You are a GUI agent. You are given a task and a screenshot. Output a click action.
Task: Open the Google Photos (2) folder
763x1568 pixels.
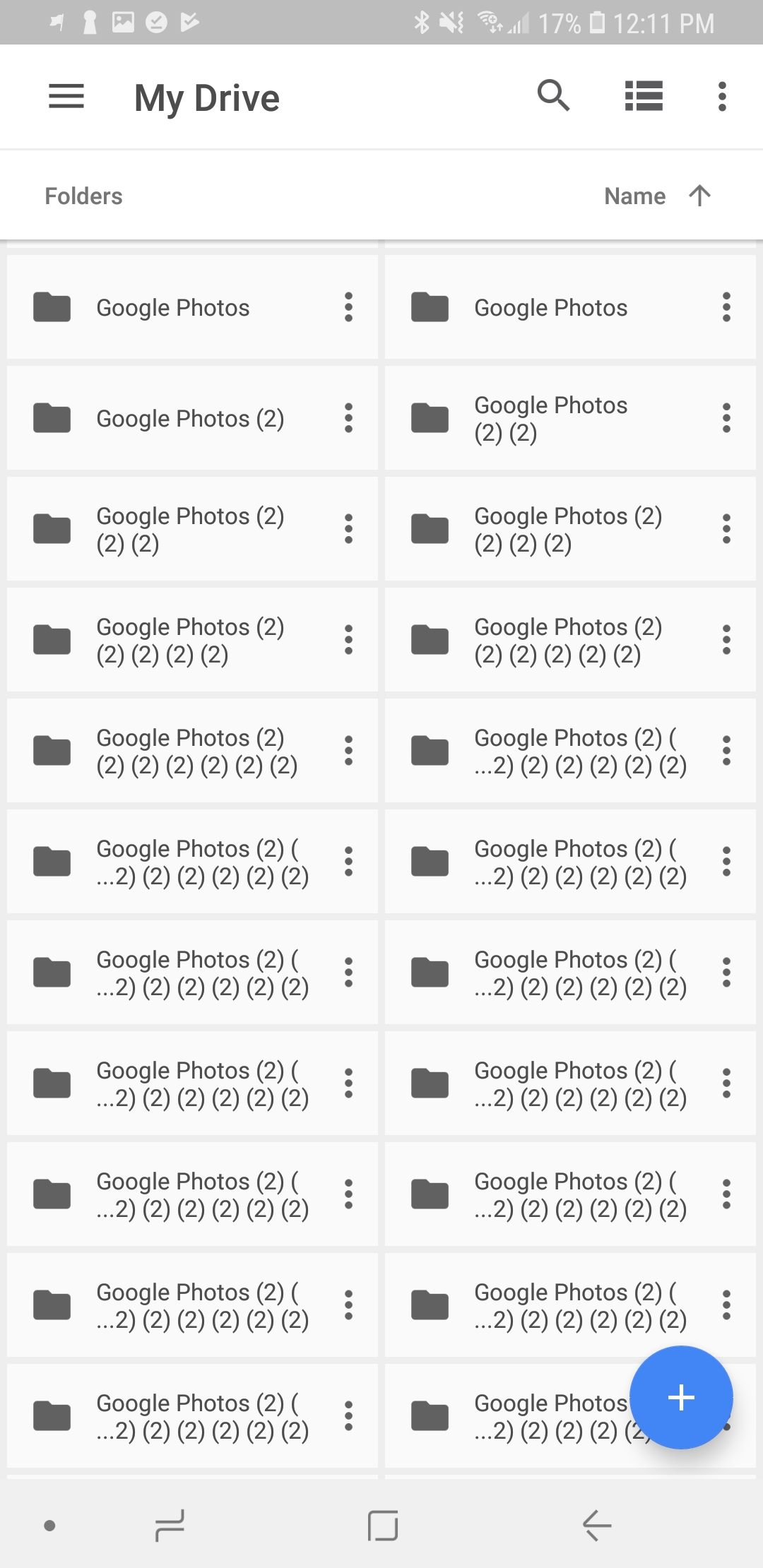tap(192, 418)
